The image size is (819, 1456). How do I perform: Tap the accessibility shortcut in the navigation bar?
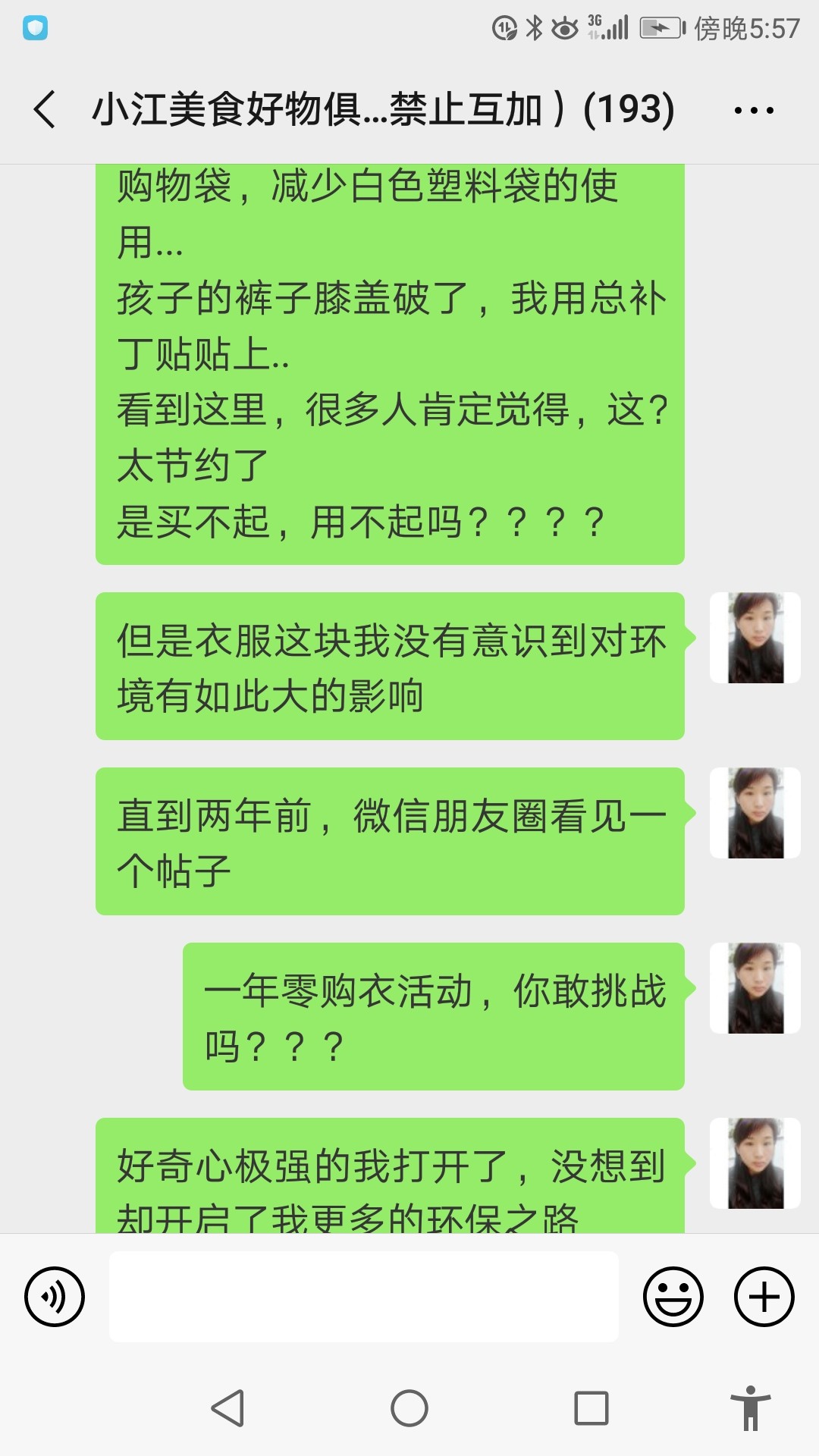(x=751, y=1408)
